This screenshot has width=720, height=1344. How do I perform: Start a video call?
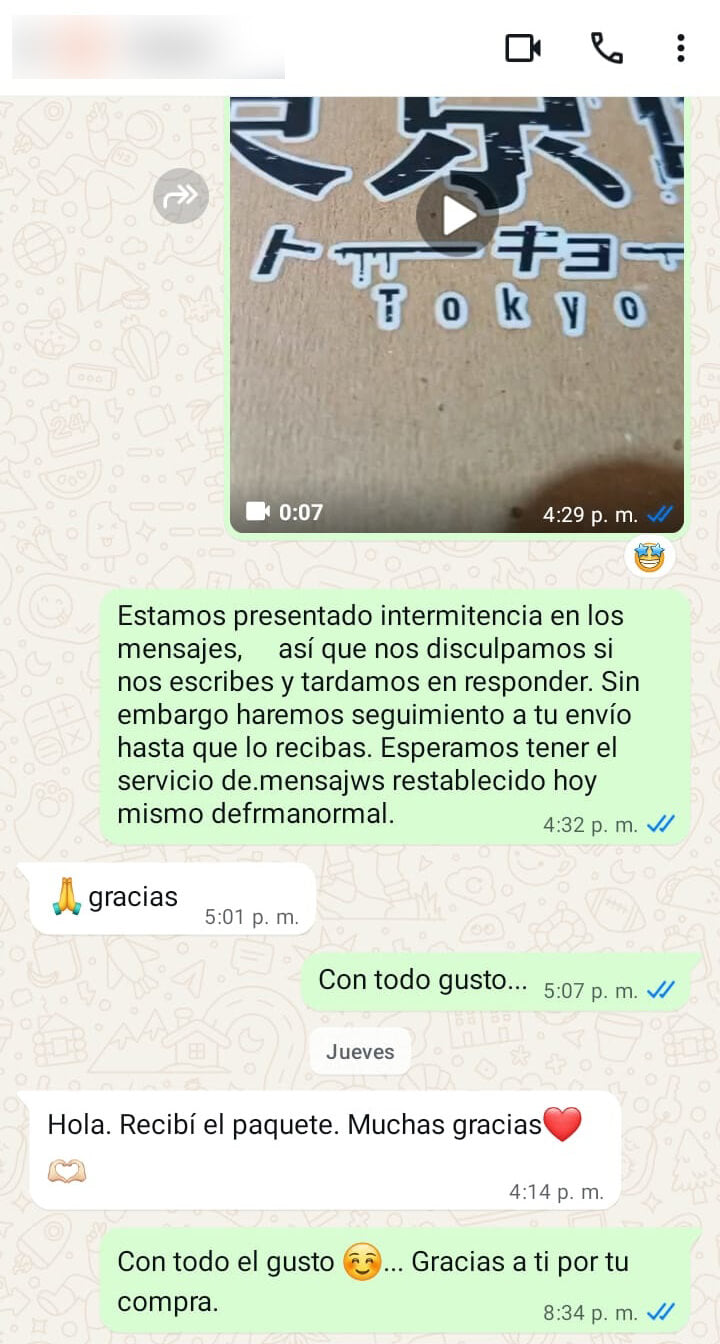[523, 48]
